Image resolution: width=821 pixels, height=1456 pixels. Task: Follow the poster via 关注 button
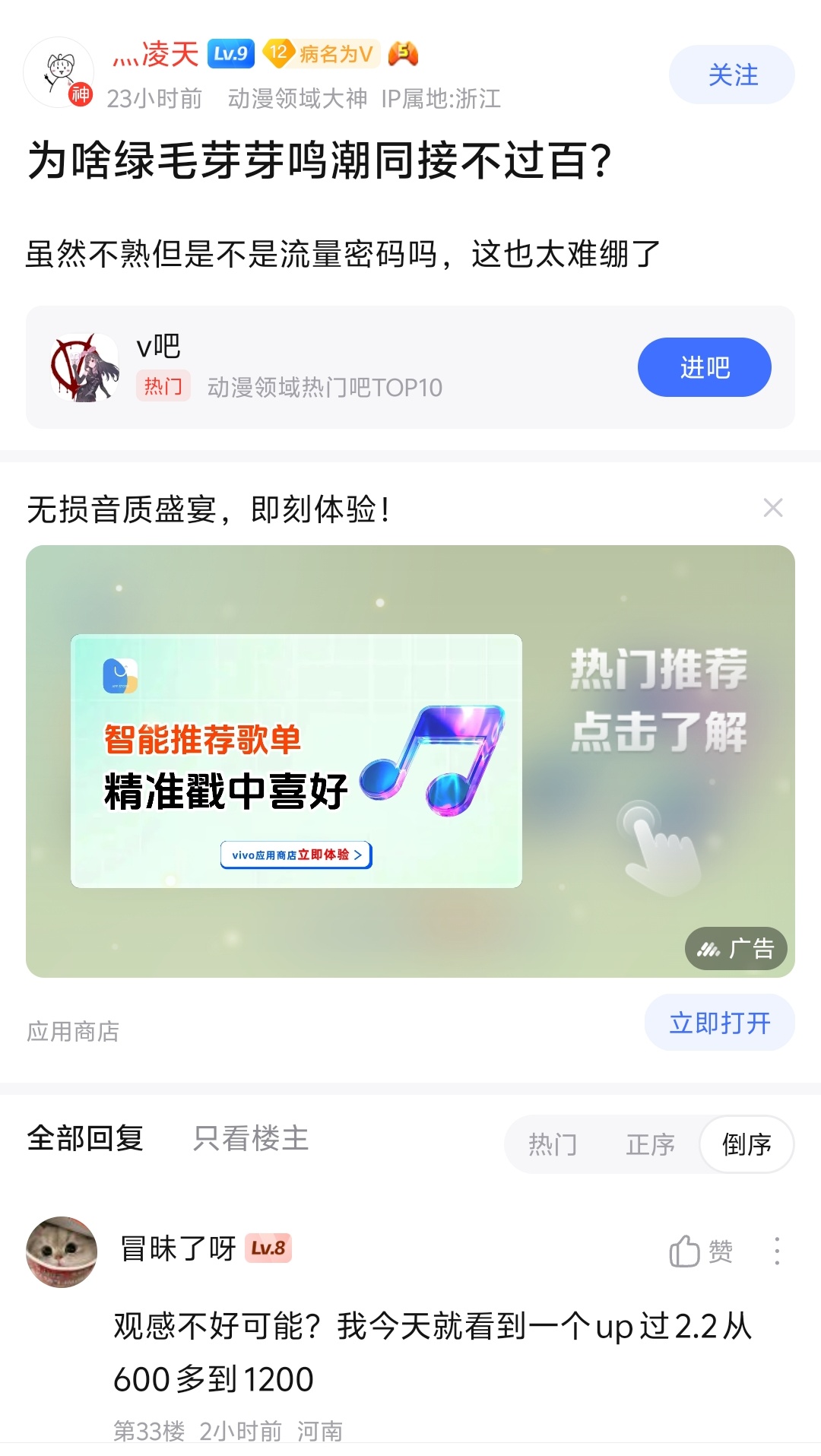click(x=731, y=75)
